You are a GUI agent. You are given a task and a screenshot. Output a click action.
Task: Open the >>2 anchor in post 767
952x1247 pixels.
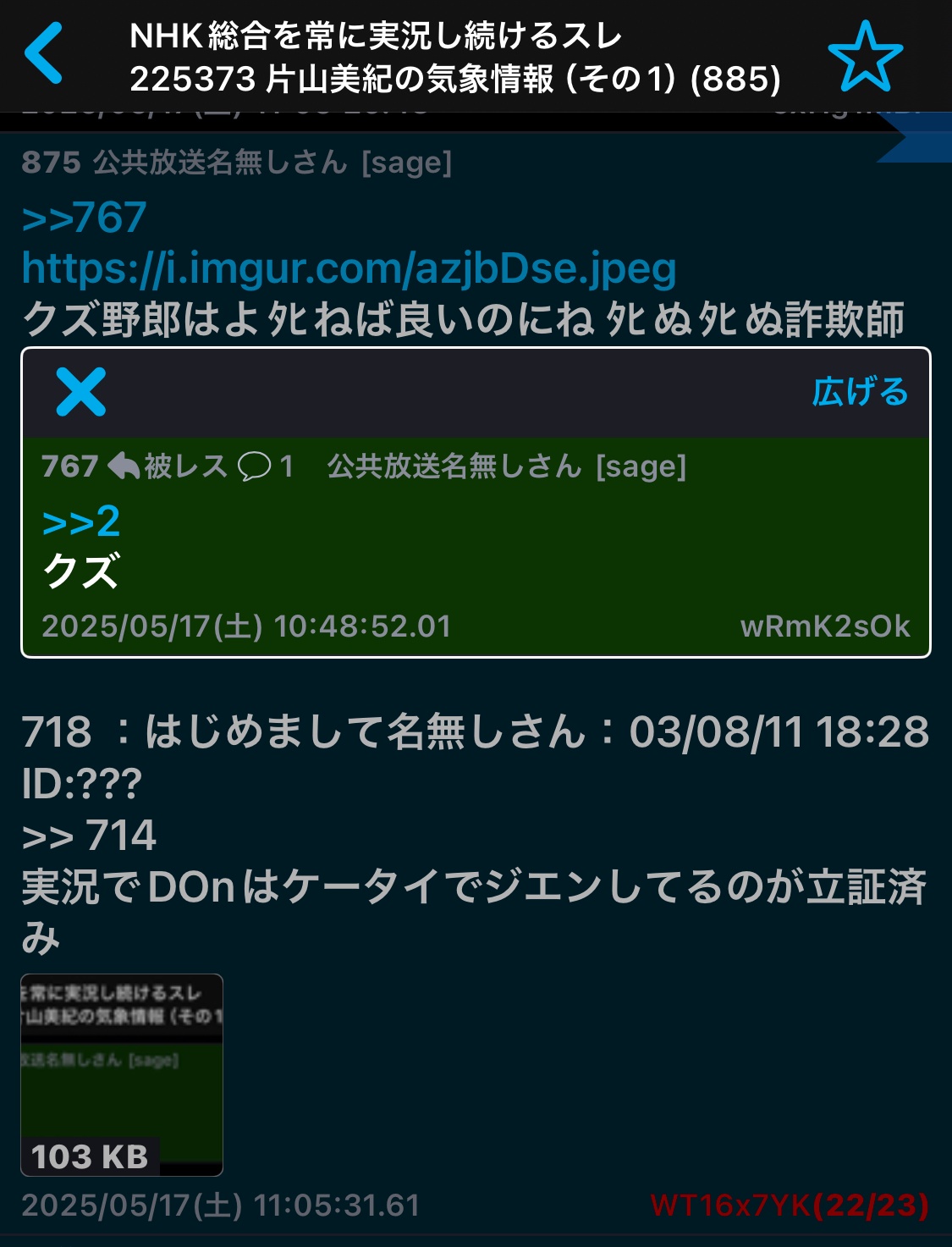(x=81, y=521)
